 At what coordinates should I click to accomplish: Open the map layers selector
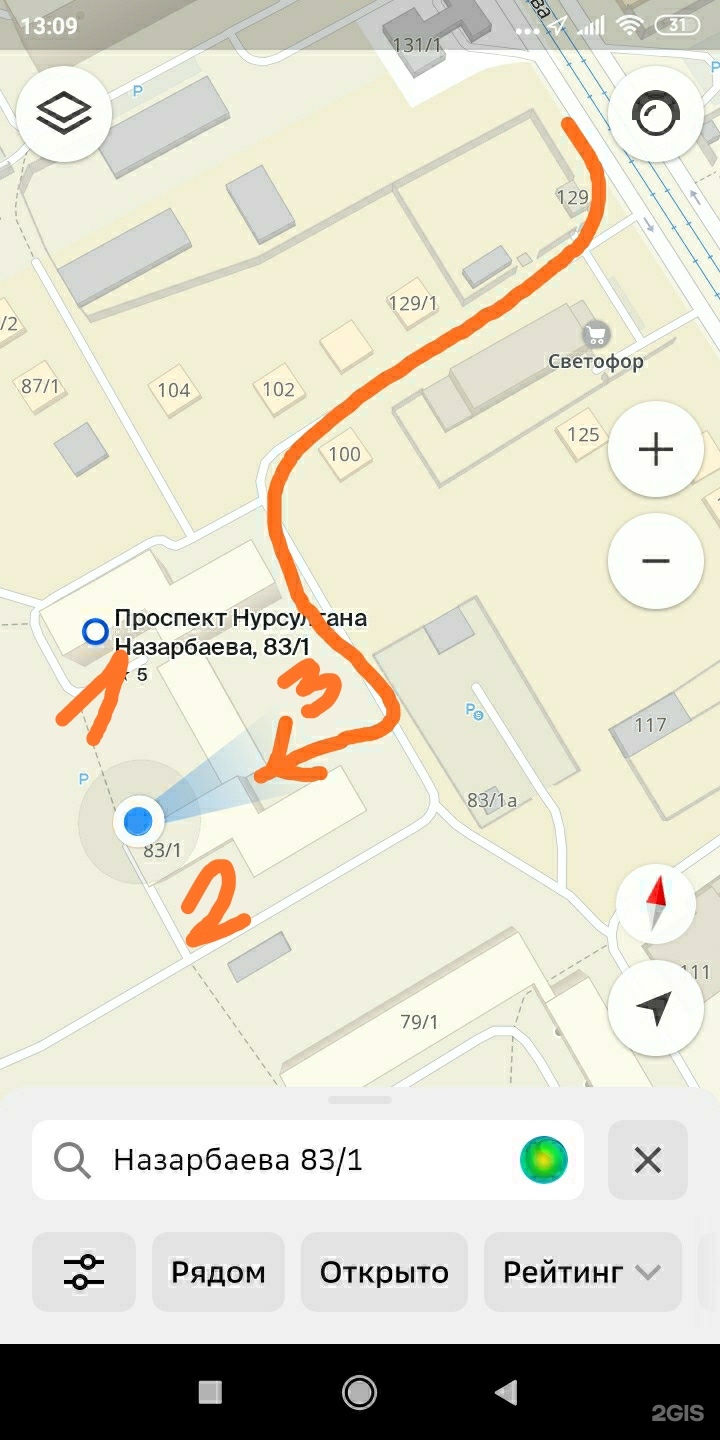tap(64, 115)
